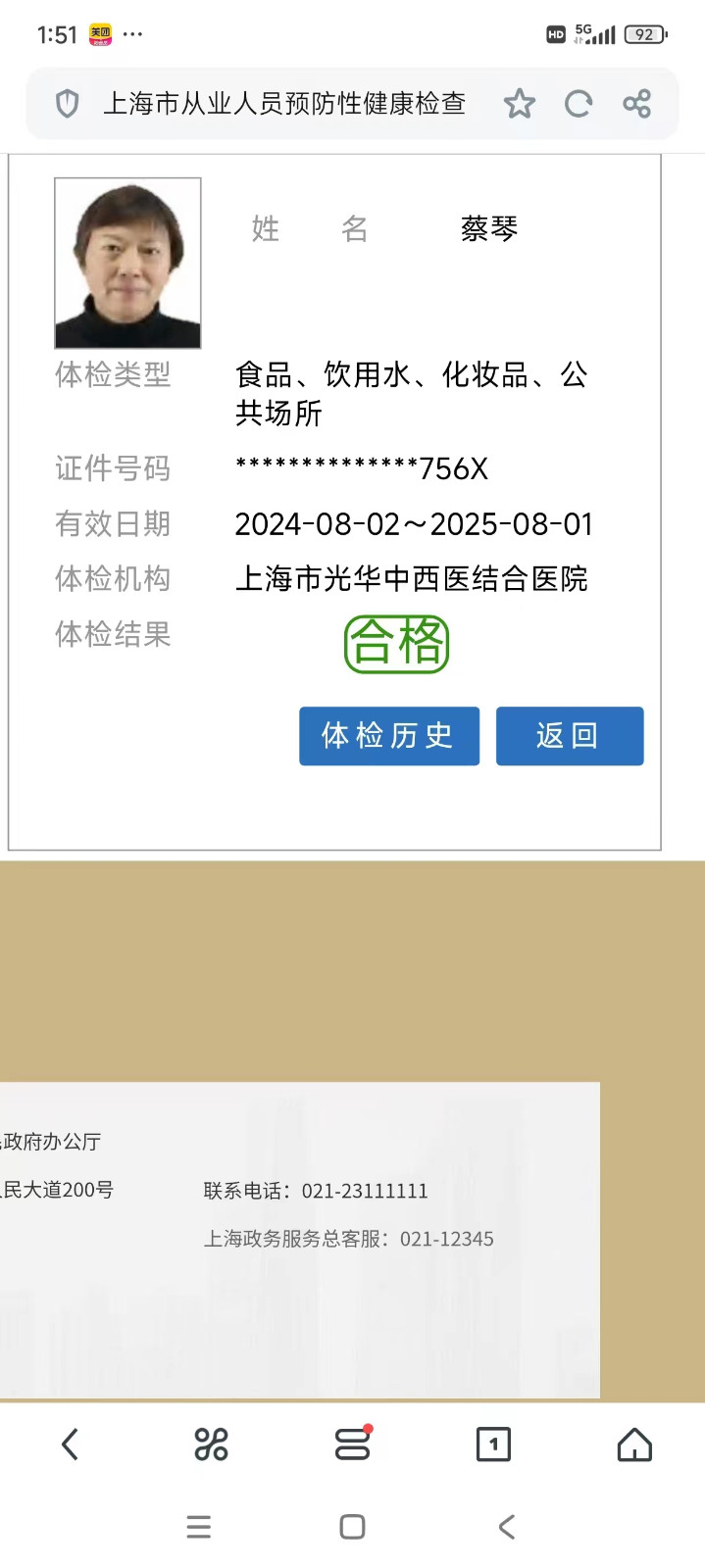This screenshot has height=1568, width=705.
Task: Reload the current page
Action: pos(579,104)
